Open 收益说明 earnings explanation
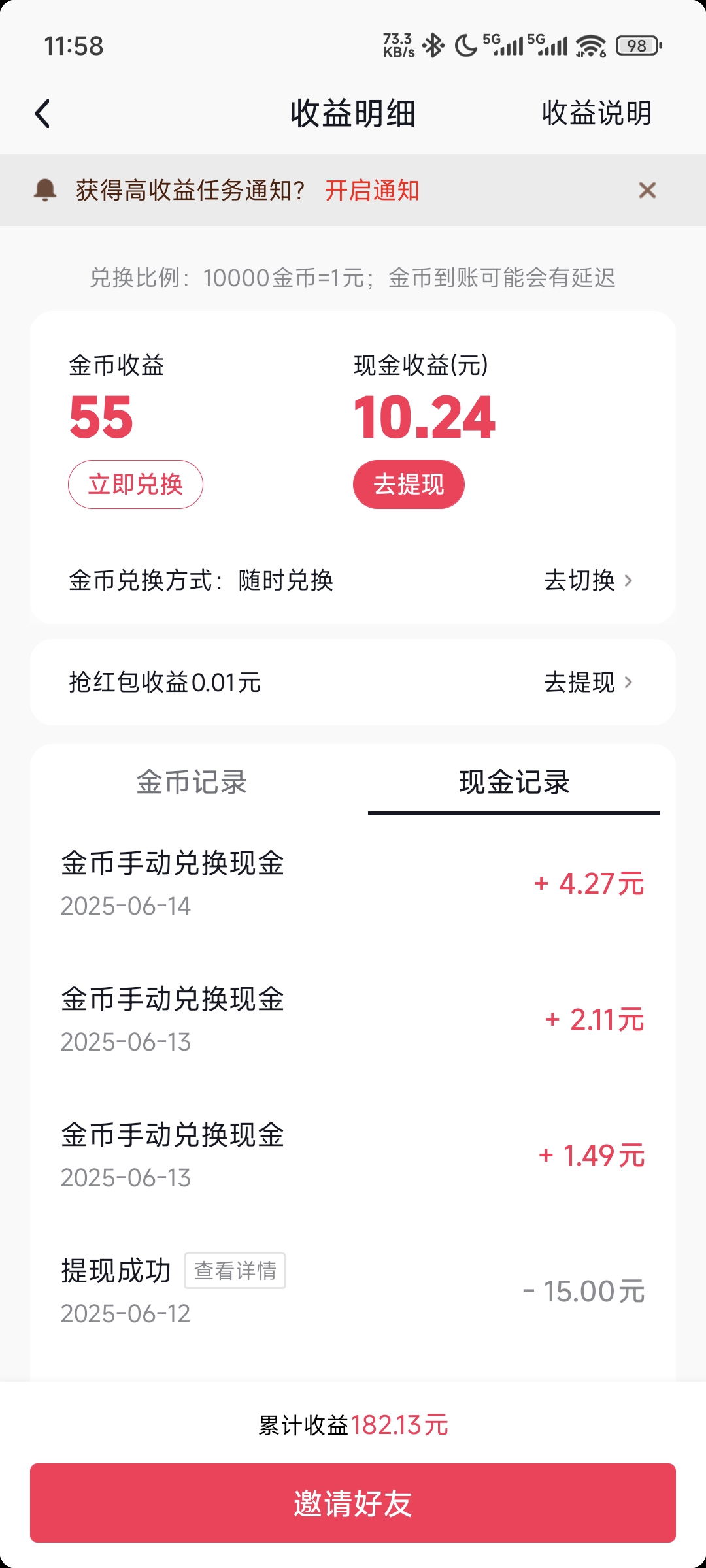This screenshot has height=1568, width=706. pyautogui.click(x=596, y=113)
